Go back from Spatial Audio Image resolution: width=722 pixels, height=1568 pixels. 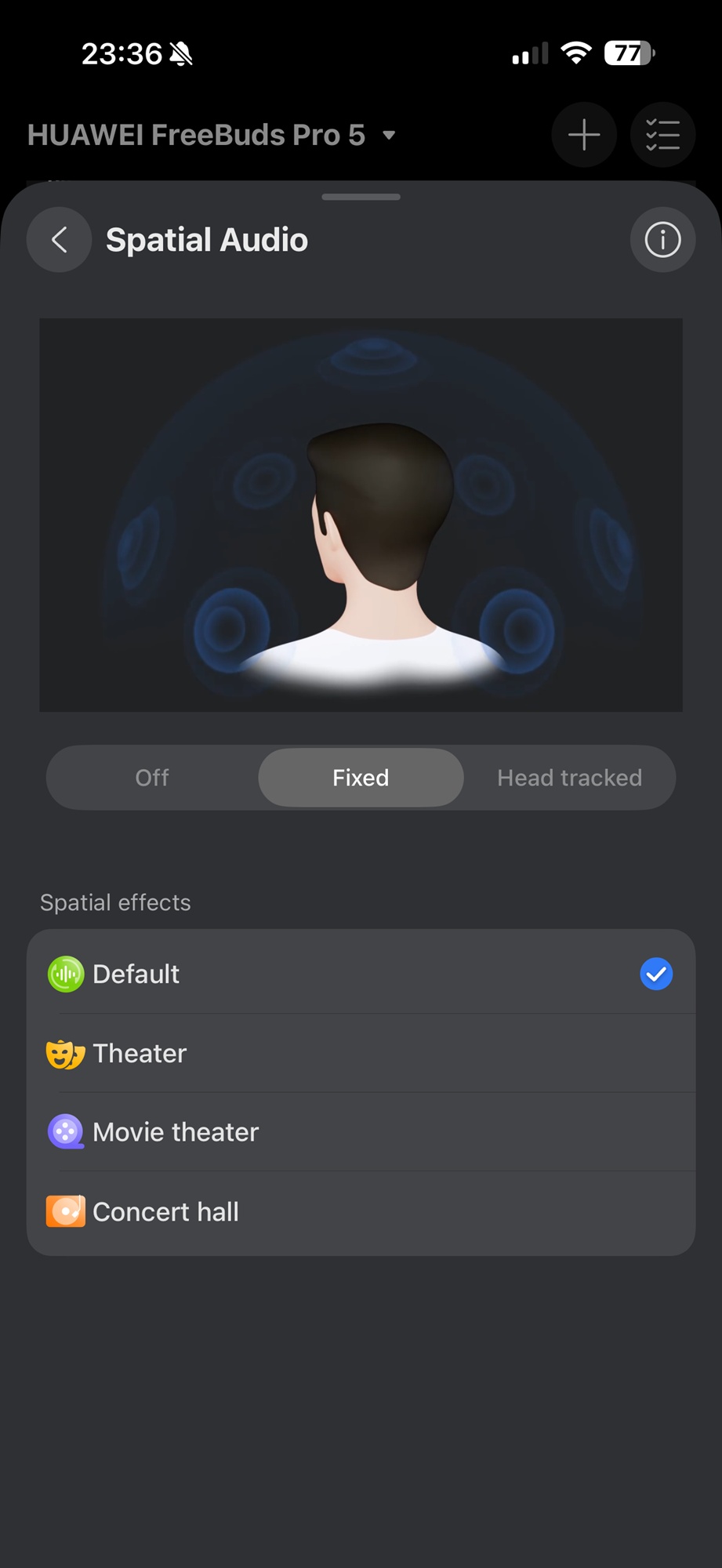[x=60, y=240]
